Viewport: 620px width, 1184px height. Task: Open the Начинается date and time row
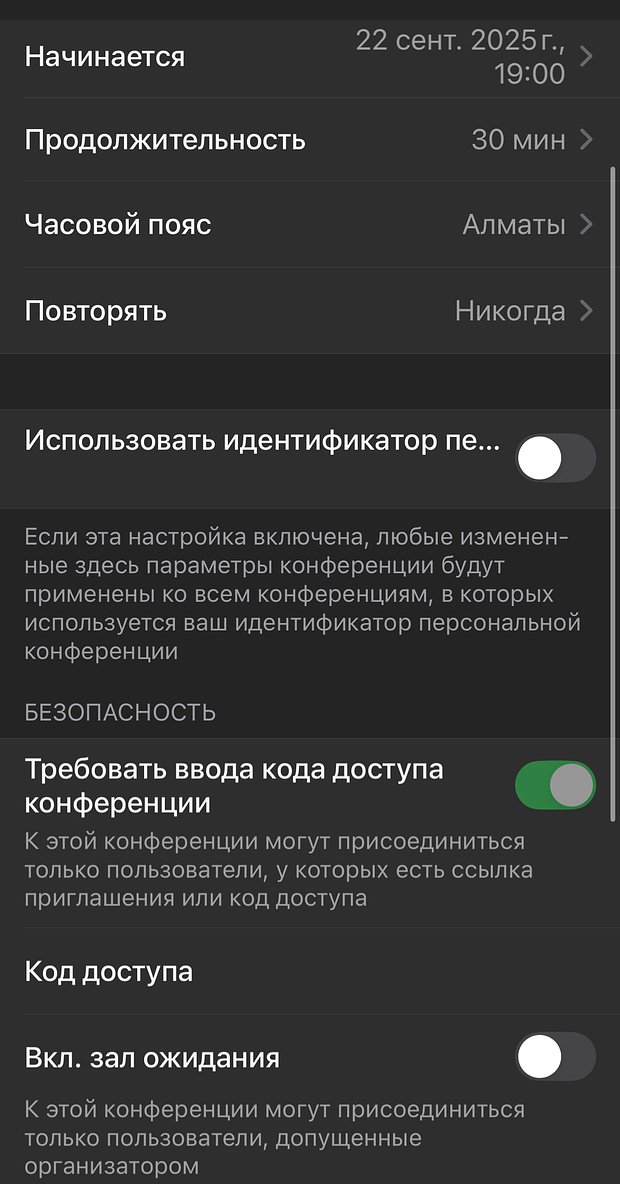click(310, 57)
